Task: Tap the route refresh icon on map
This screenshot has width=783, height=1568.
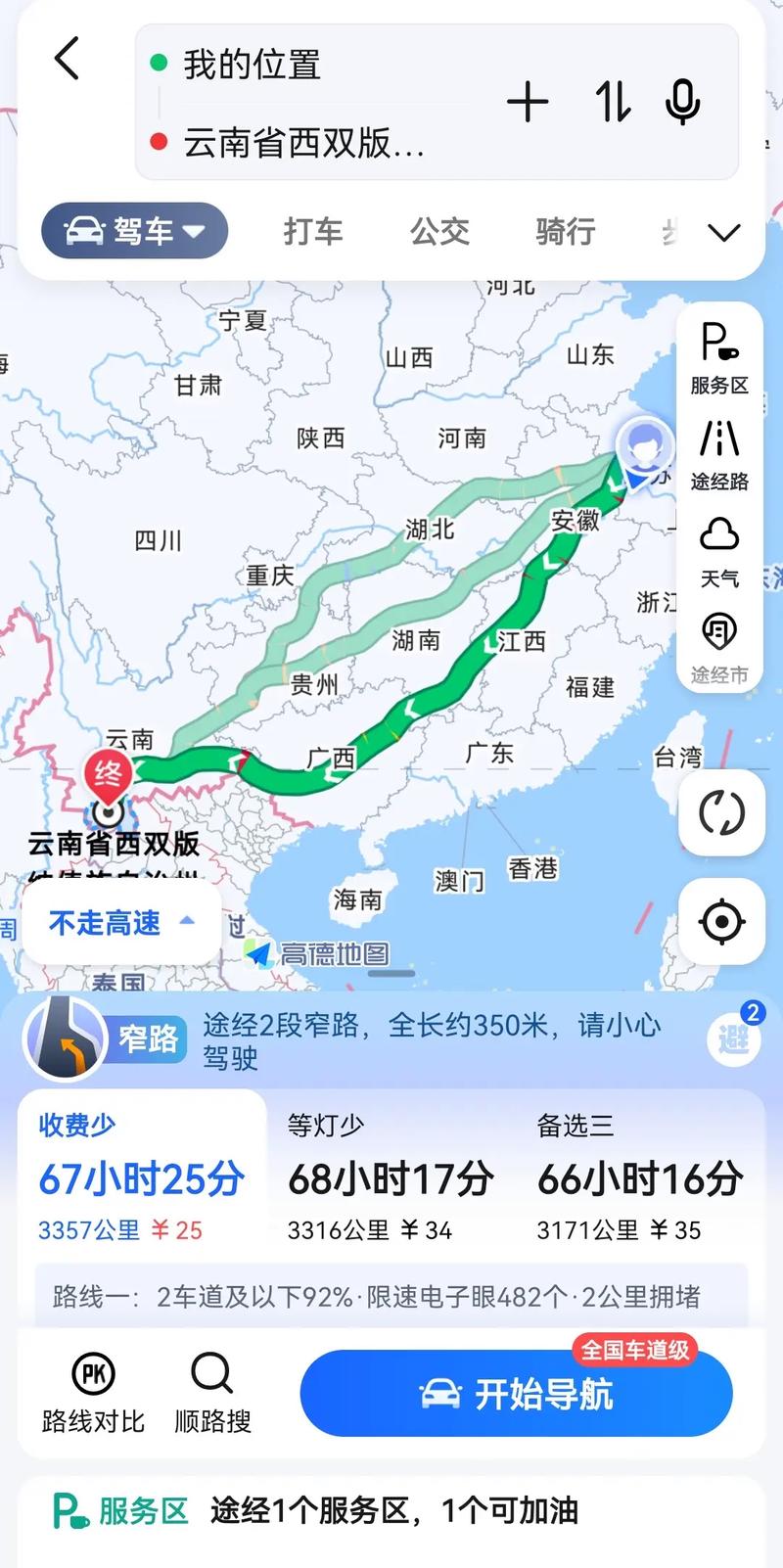Action: coord(720,813)
